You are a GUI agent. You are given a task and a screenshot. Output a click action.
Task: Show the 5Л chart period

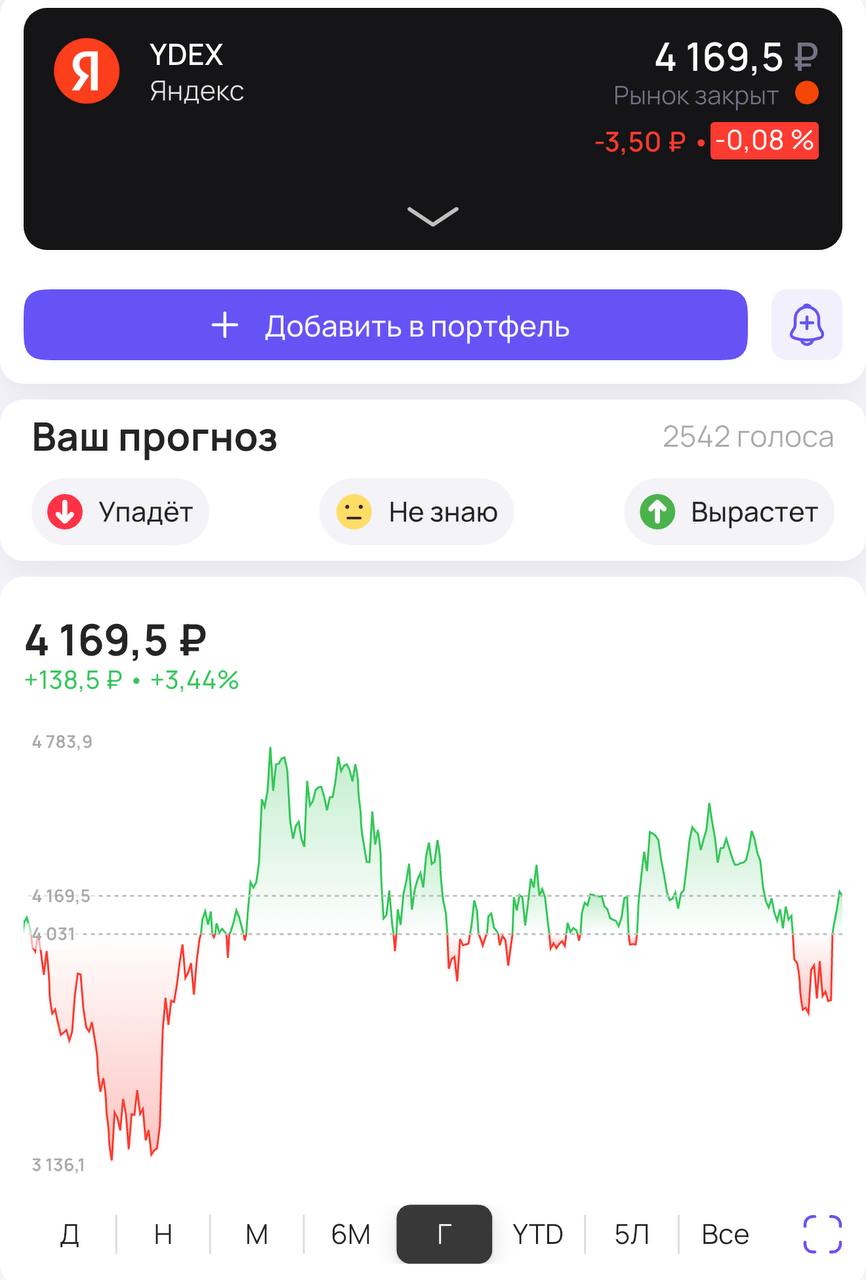(632, 1235)
